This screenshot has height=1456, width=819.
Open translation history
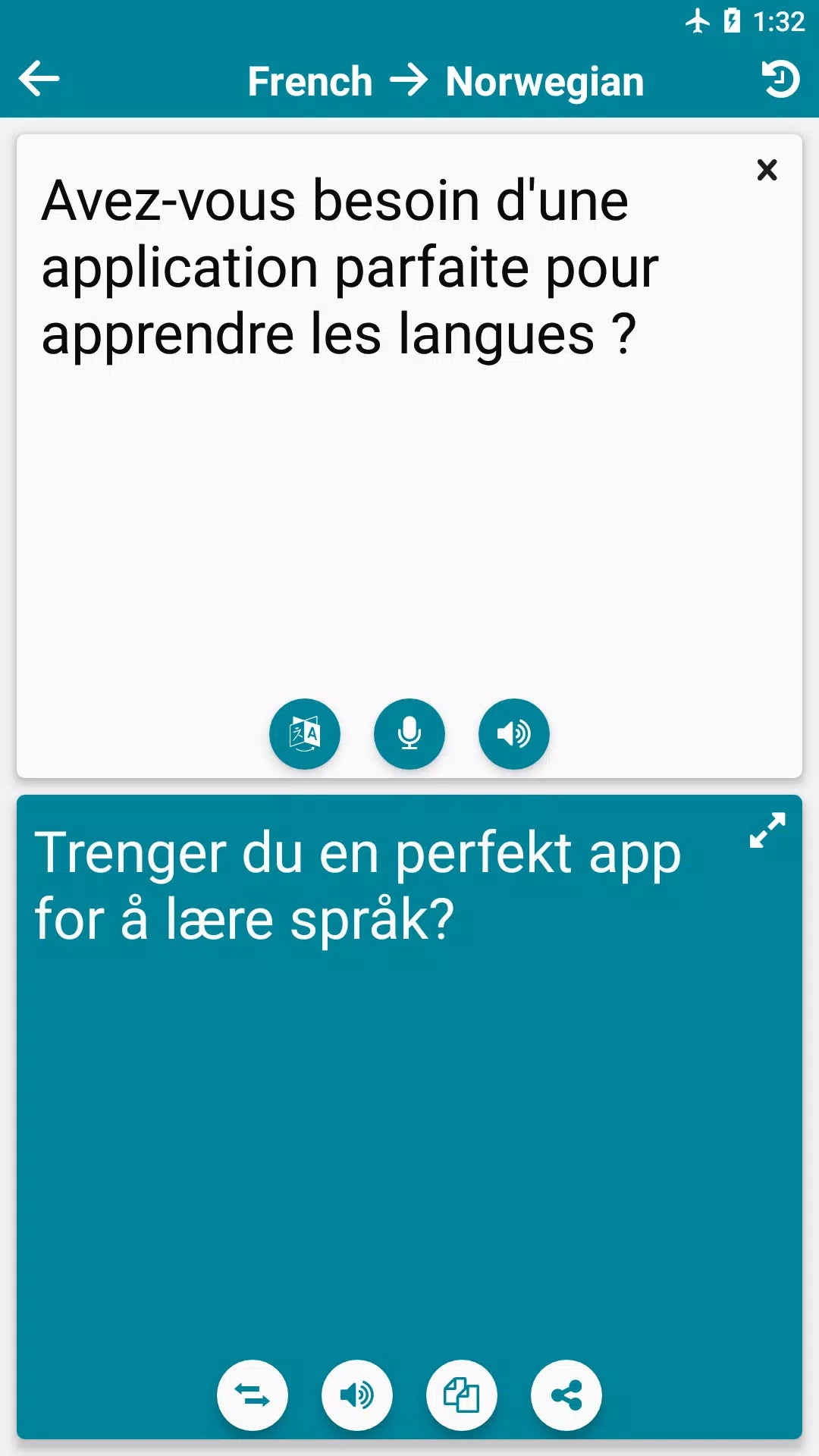click(780, 79)
